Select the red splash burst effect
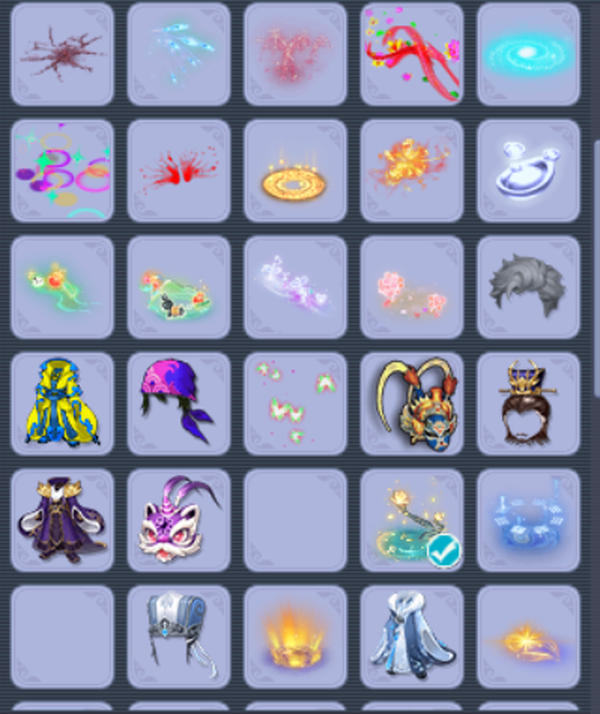This screenshot has height=714, width=600. [x=179, y=170]
